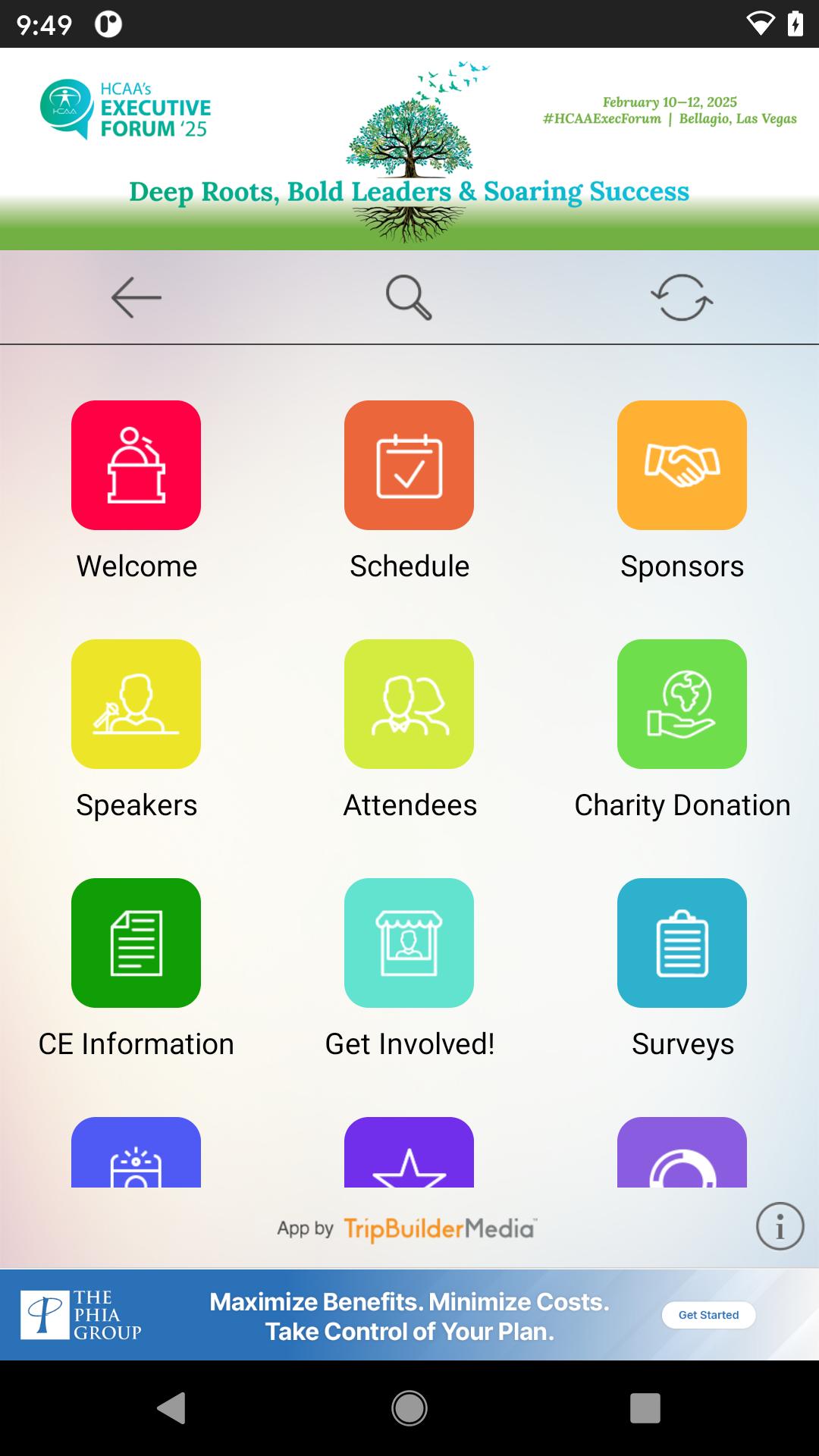Go back using the toolbar arrow
This screenshot has width=819, height=1456.
pyautogui.click(x=136, y=297)
